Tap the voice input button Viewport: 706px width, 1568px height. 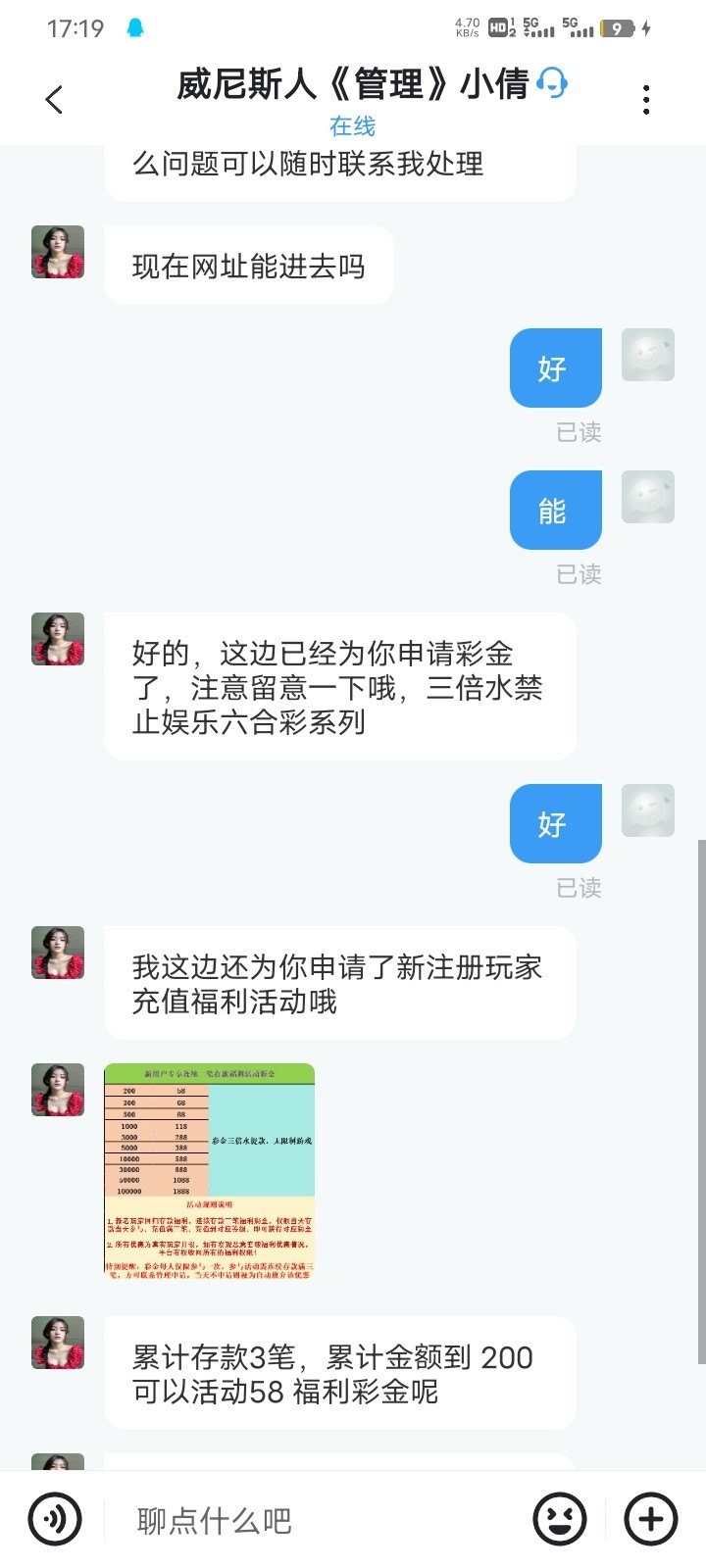55,1519
